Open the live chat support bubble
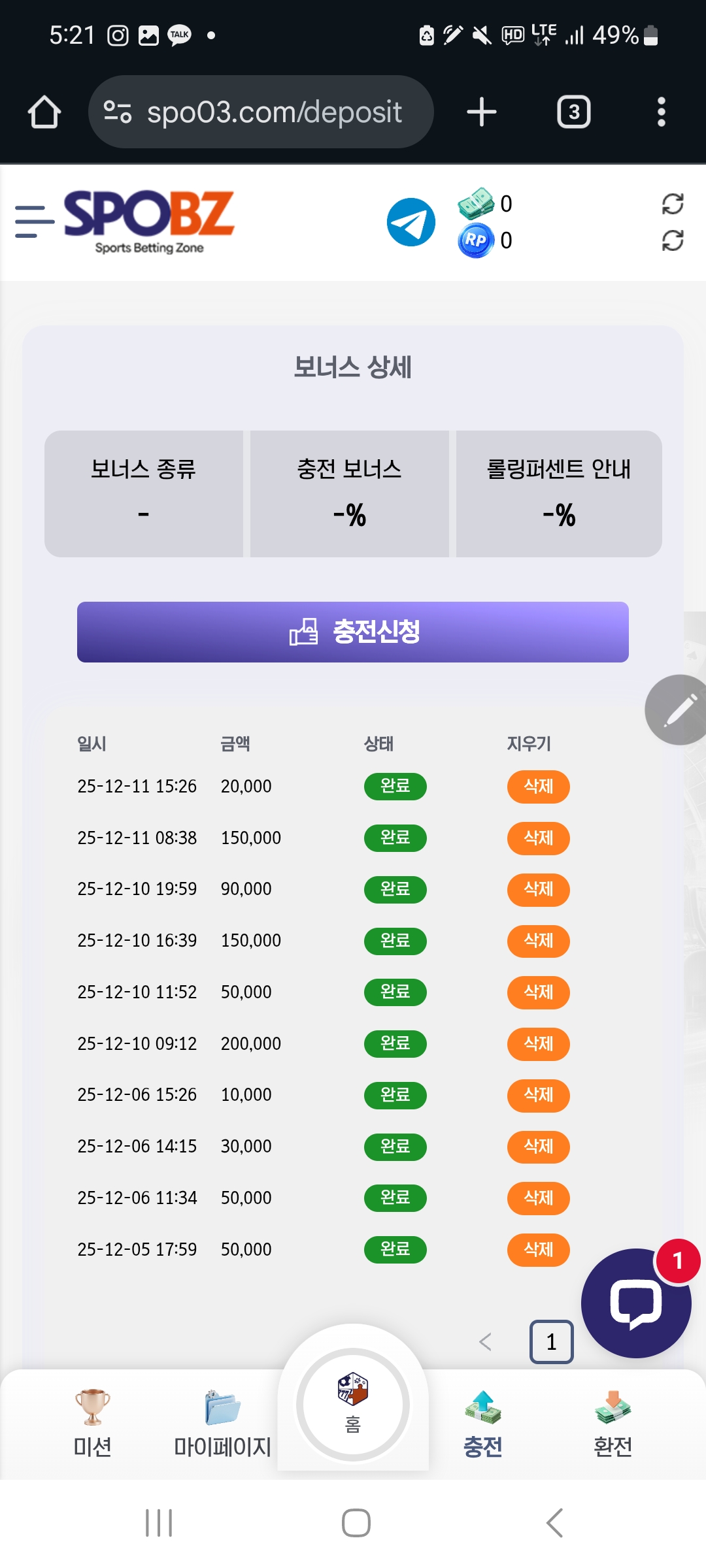 pyautogui.click(x=635, y=1304)
